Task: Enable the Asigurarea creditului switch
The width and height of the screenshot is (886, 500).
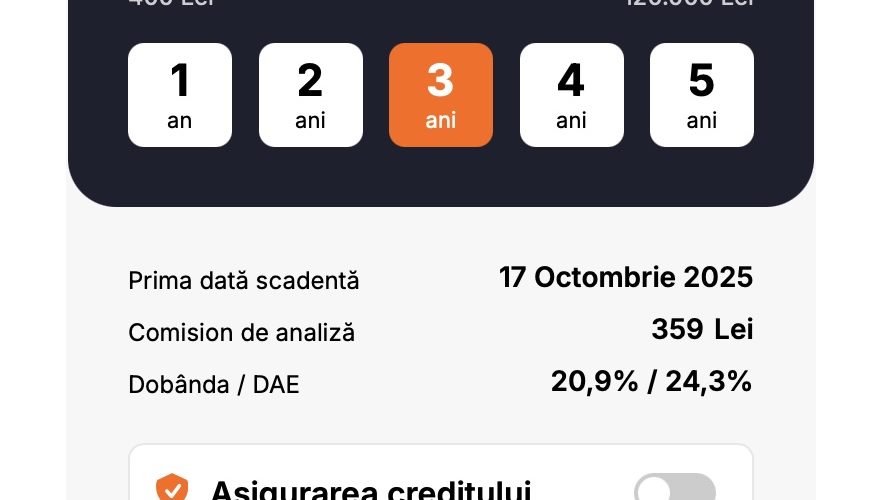Action: (x=674, y=489)
